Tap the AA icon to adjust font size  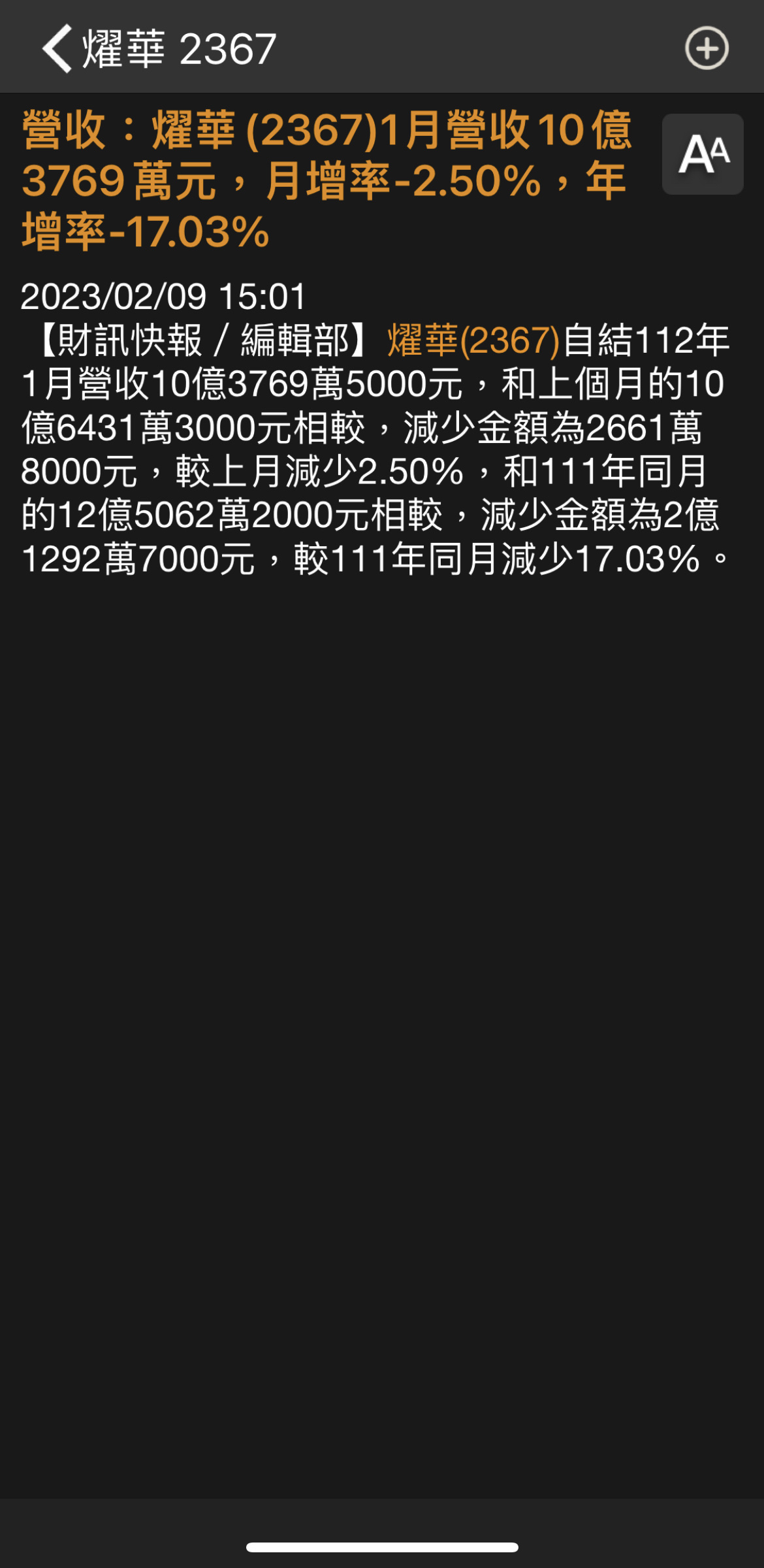click(x=703, y=155)
